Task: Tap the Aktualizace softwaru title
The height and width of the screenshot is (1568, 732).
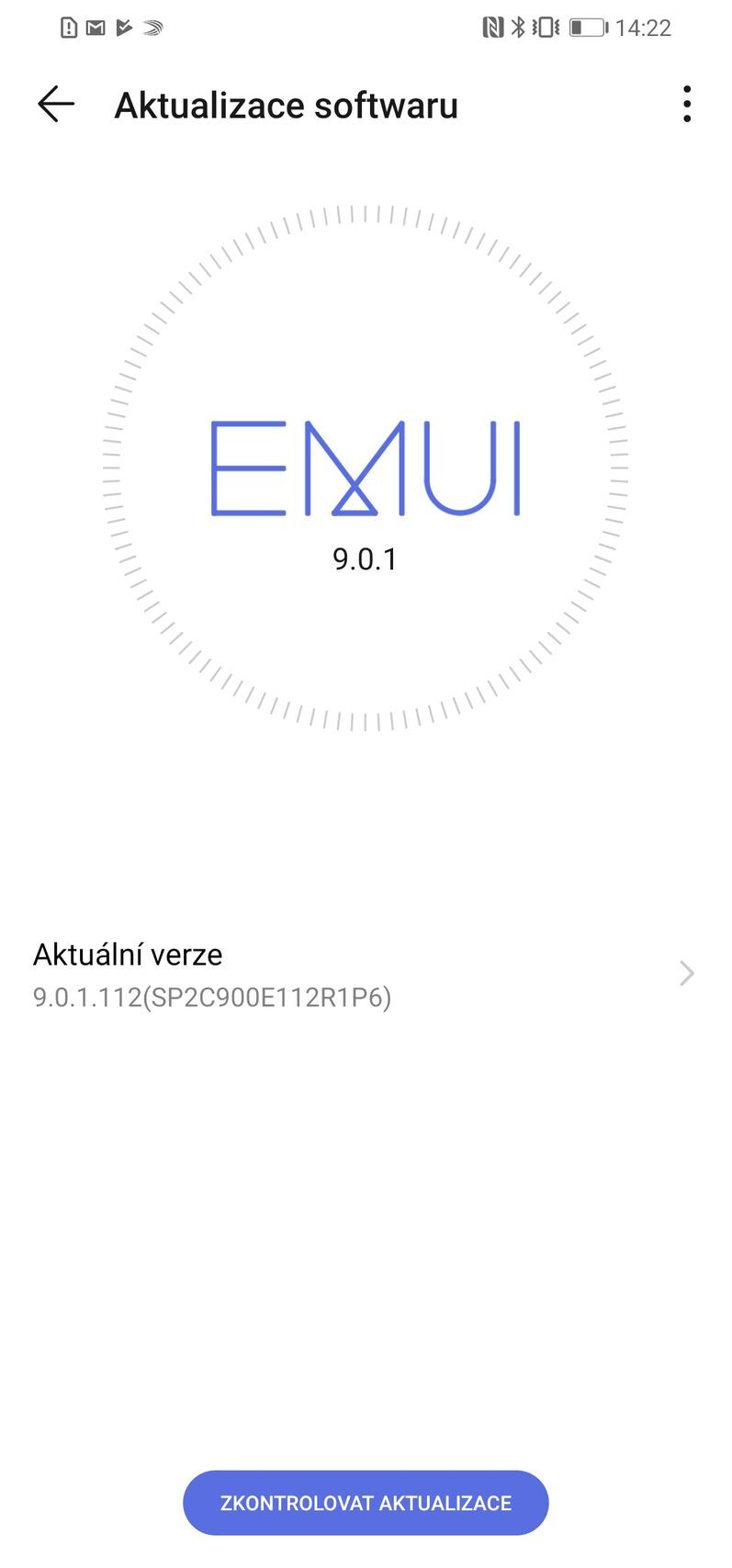Action: 286,104
